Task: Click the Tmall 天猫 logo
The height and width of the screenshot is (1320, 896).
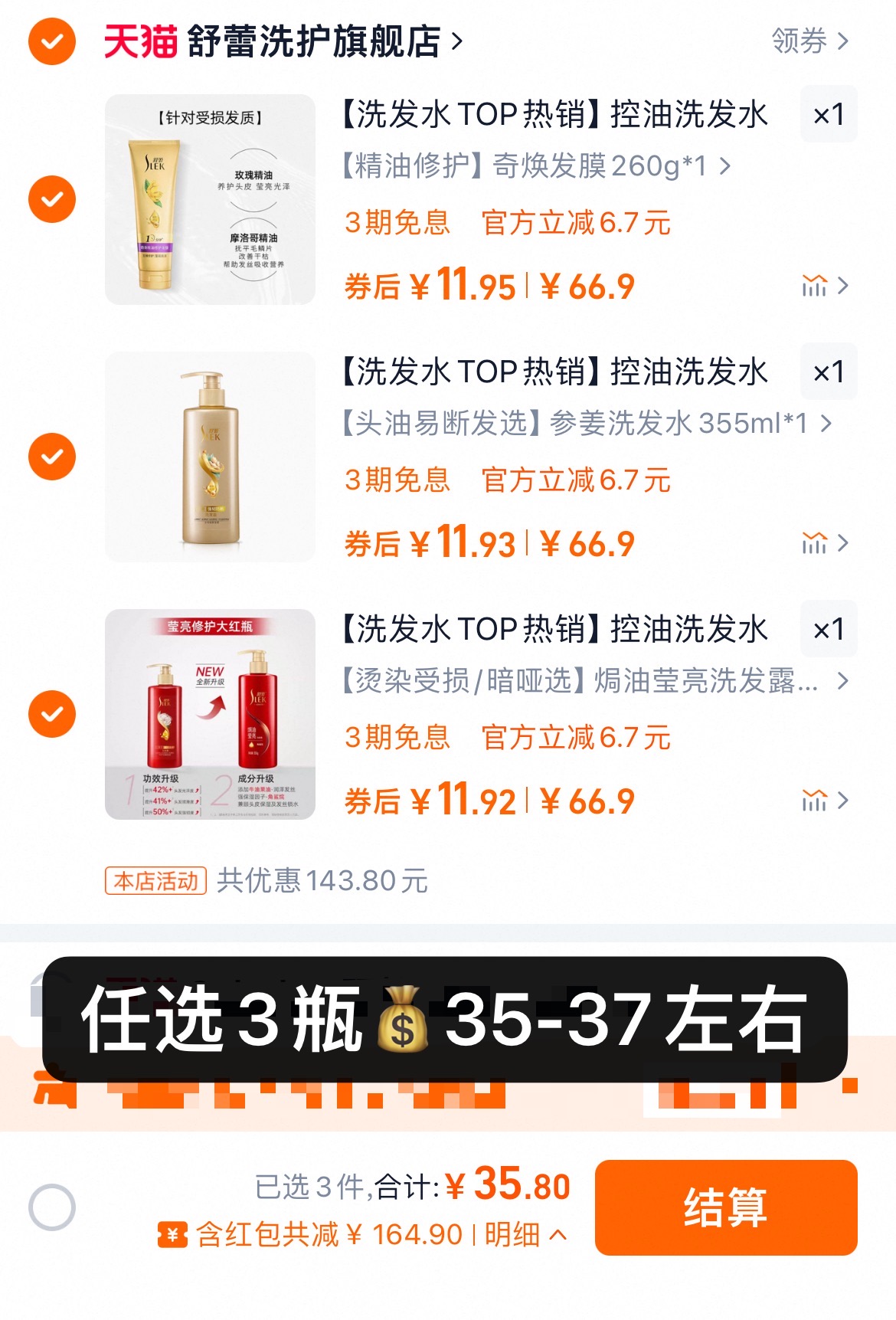Action: click(x=142, y=42)
